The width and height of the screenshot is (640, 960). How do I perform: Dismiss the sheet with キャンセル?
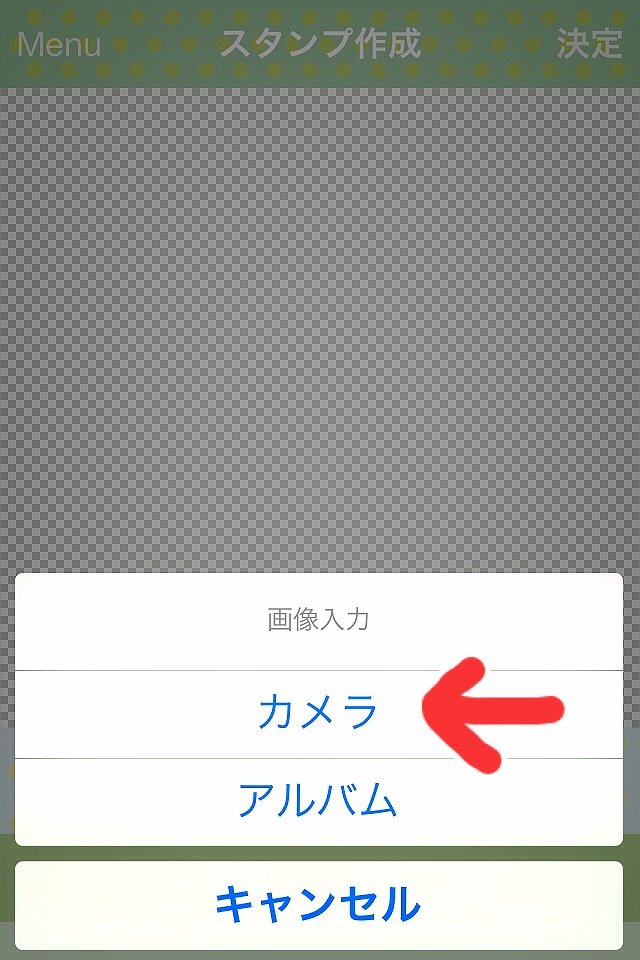318,905
